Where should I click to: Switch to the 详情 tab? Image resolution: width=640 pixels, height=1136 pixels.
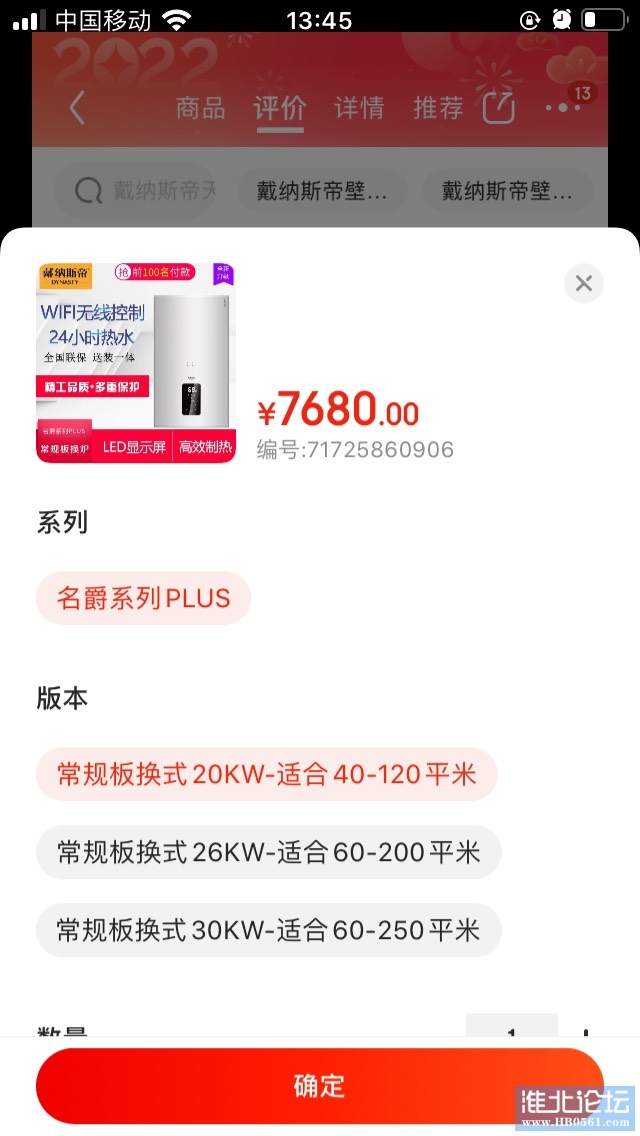359,108
